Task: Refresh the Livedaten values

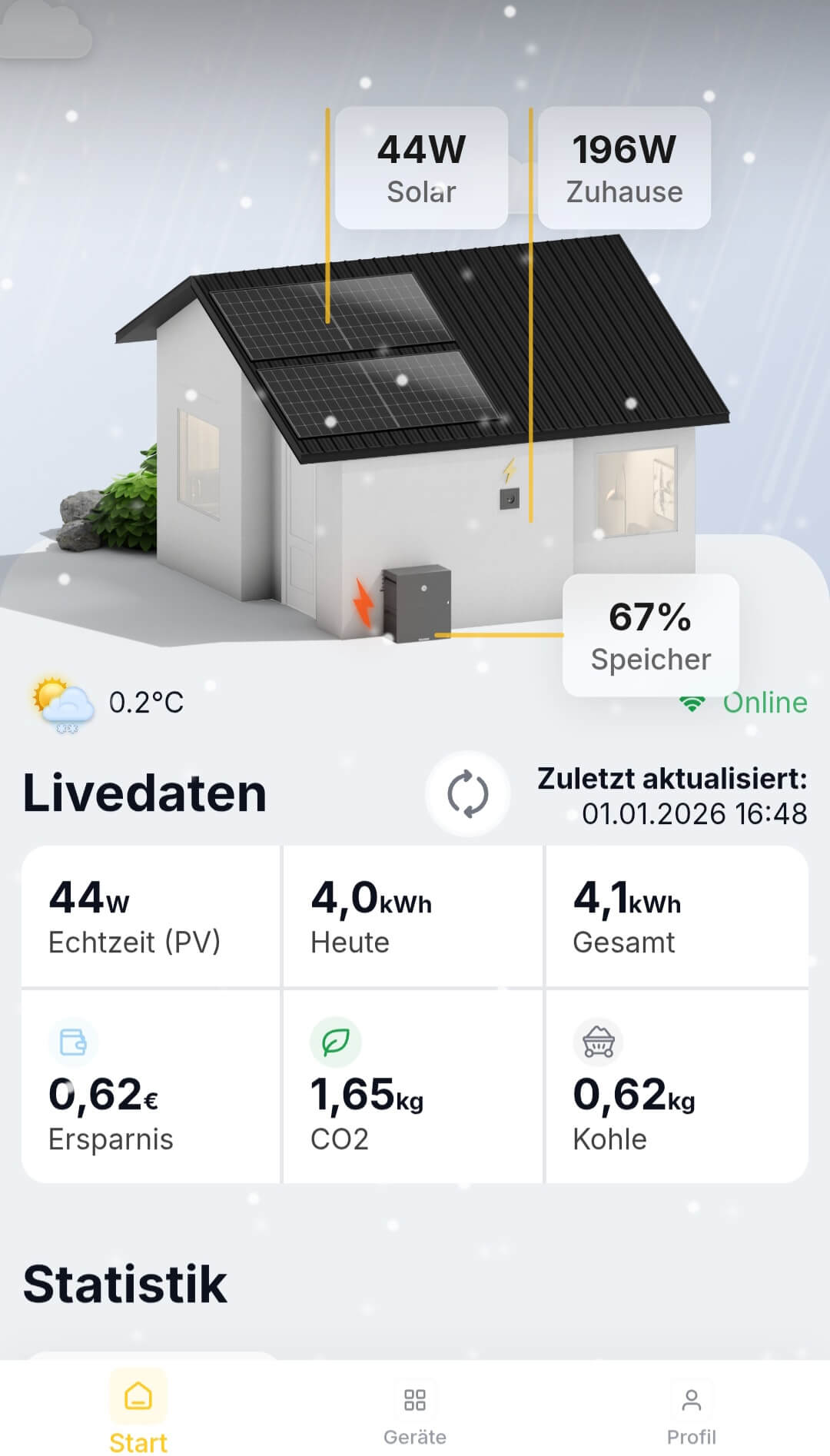Action: [x=467, y=793]
